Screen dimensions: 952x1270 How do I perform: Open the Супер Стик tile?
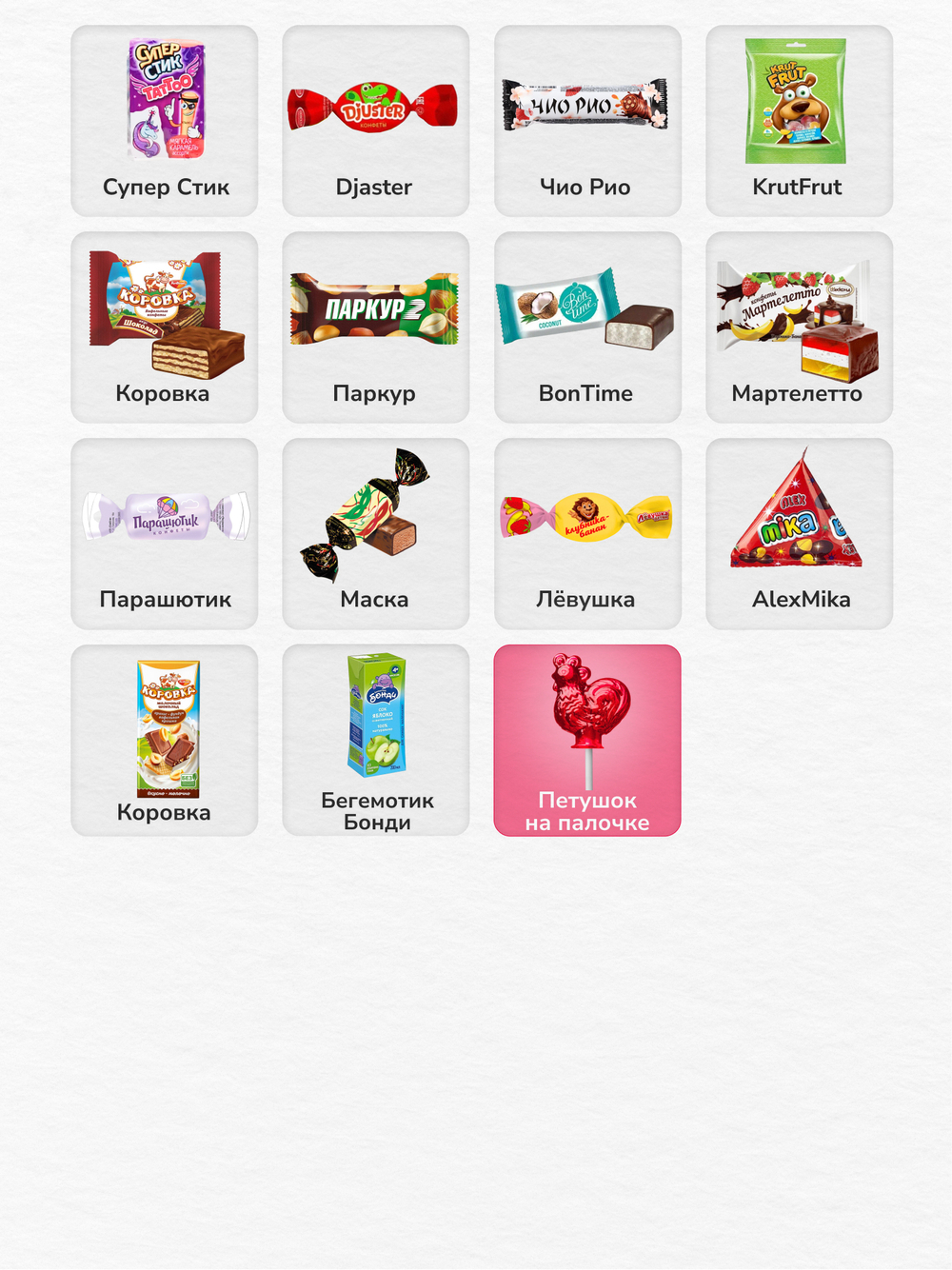pos(165,121)
